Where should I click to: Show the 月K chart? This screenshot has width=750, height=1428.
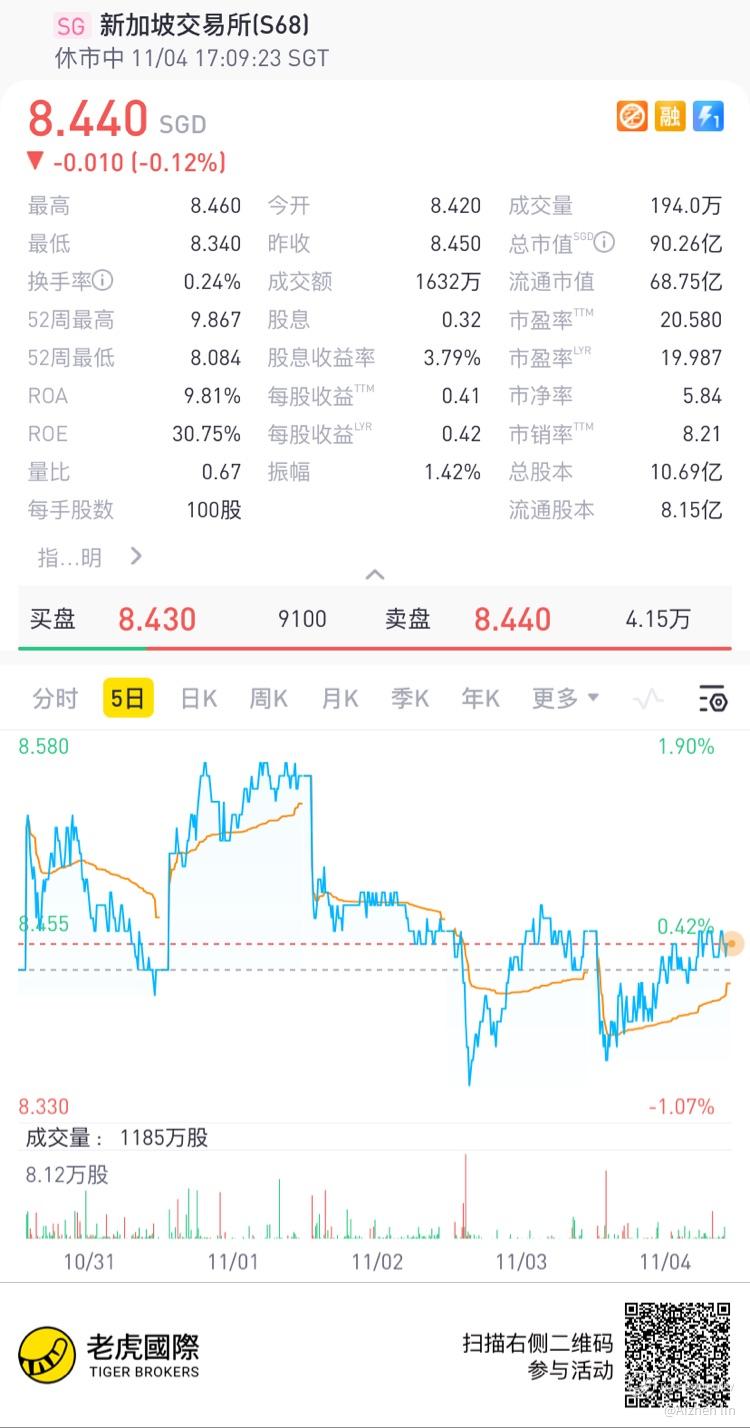[339, 699]
